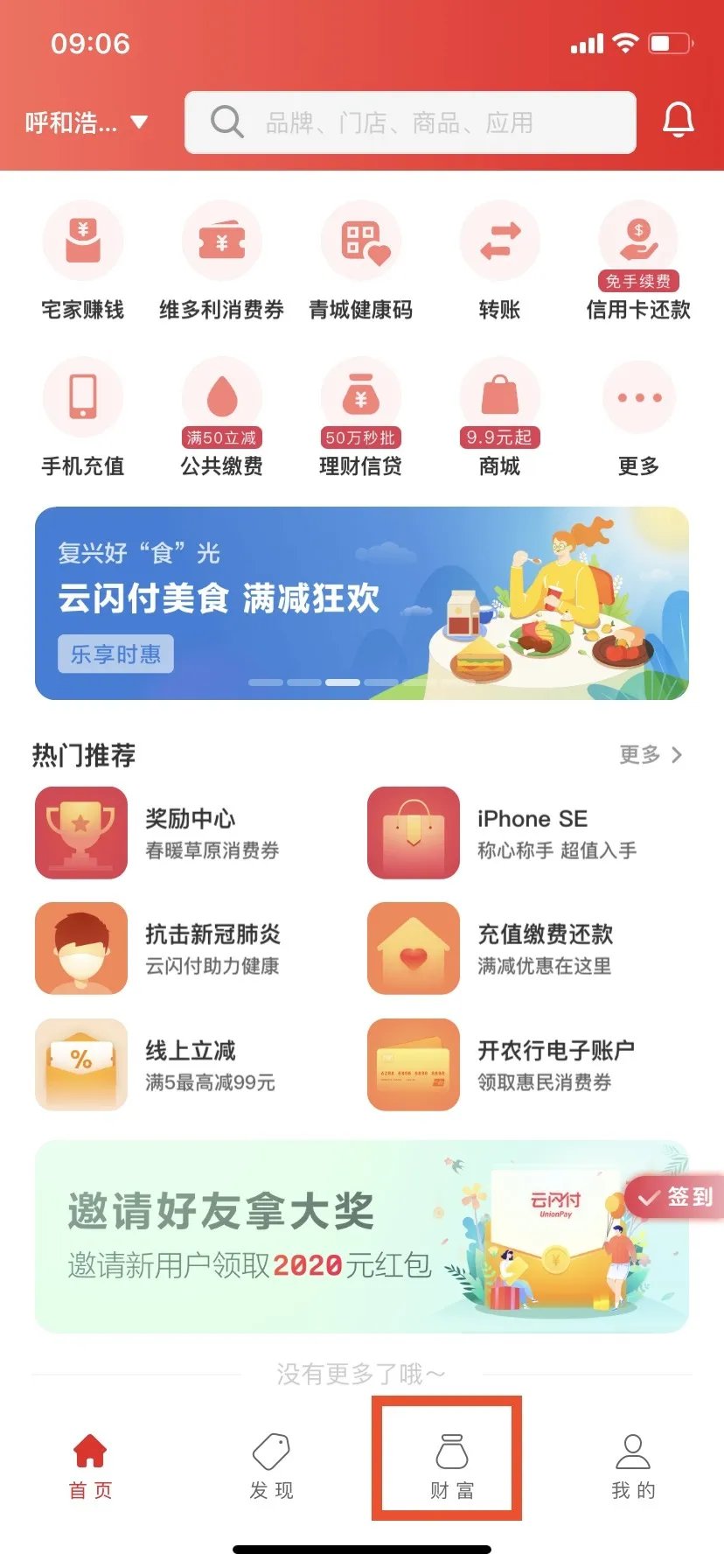Open the 云闪付美食 满减狂欢 banner
724x1568 pixels.
click(x=361, y=603)
